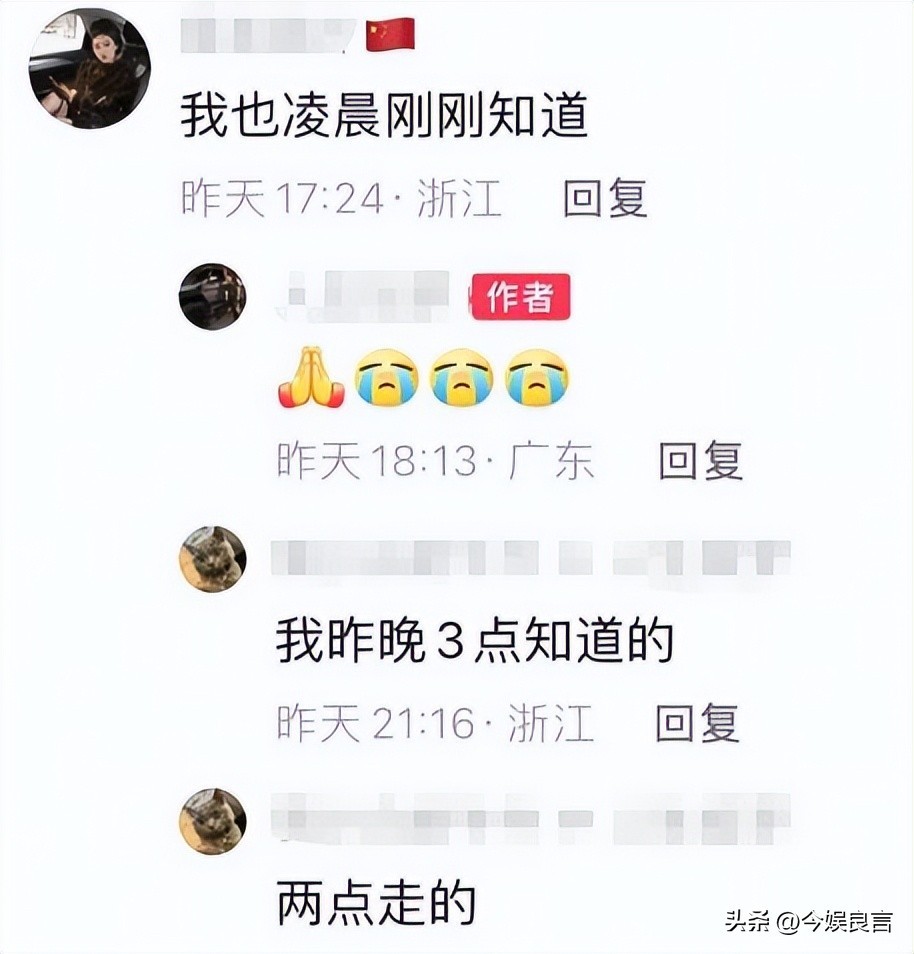
Task: Open cat avatar beside "我昨晚3点知道的"
Action: pos(212,559)
